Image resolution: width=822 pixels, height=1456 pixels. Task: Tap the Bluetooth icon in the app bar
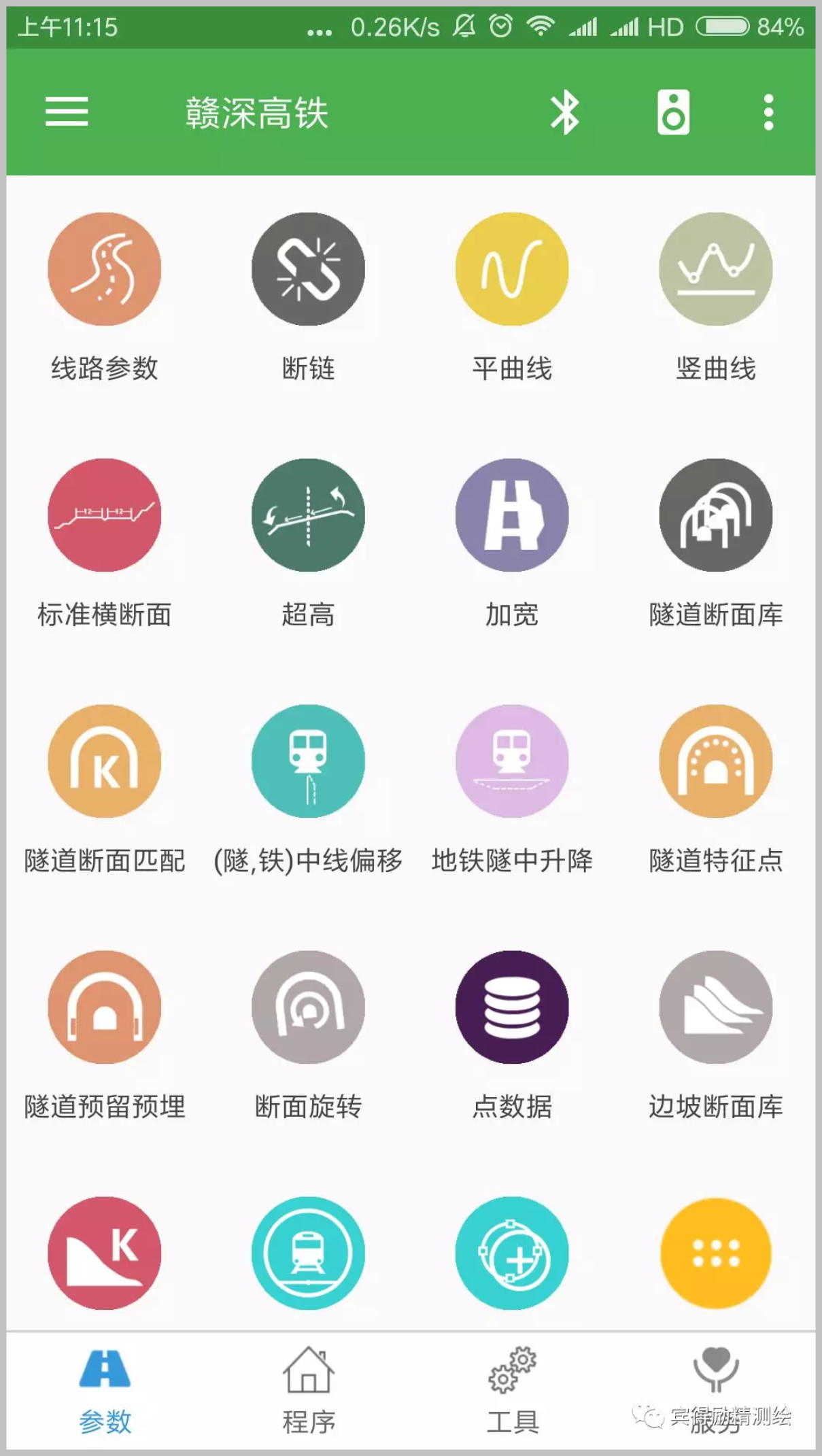564,112
